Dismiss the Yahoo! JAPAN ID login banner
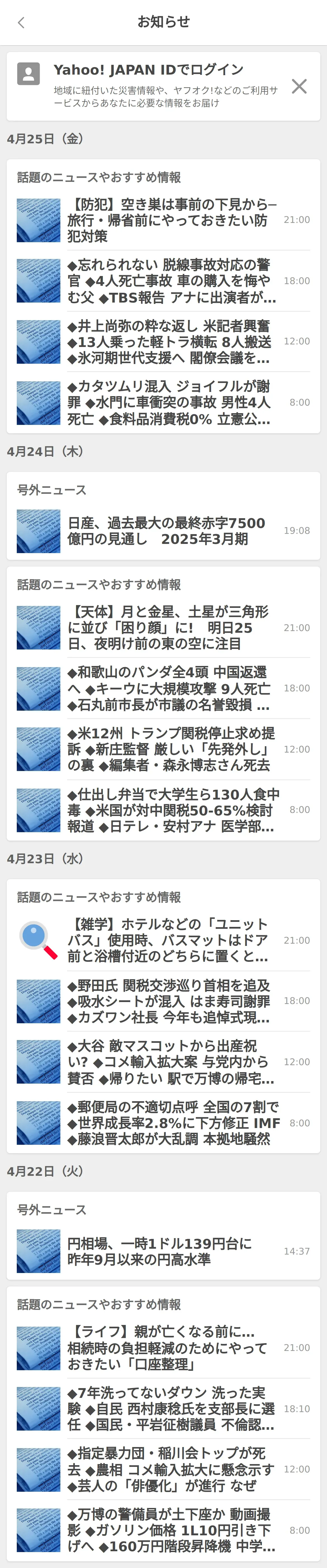Viewport: 327px width, 1568px height. point(299,86)
